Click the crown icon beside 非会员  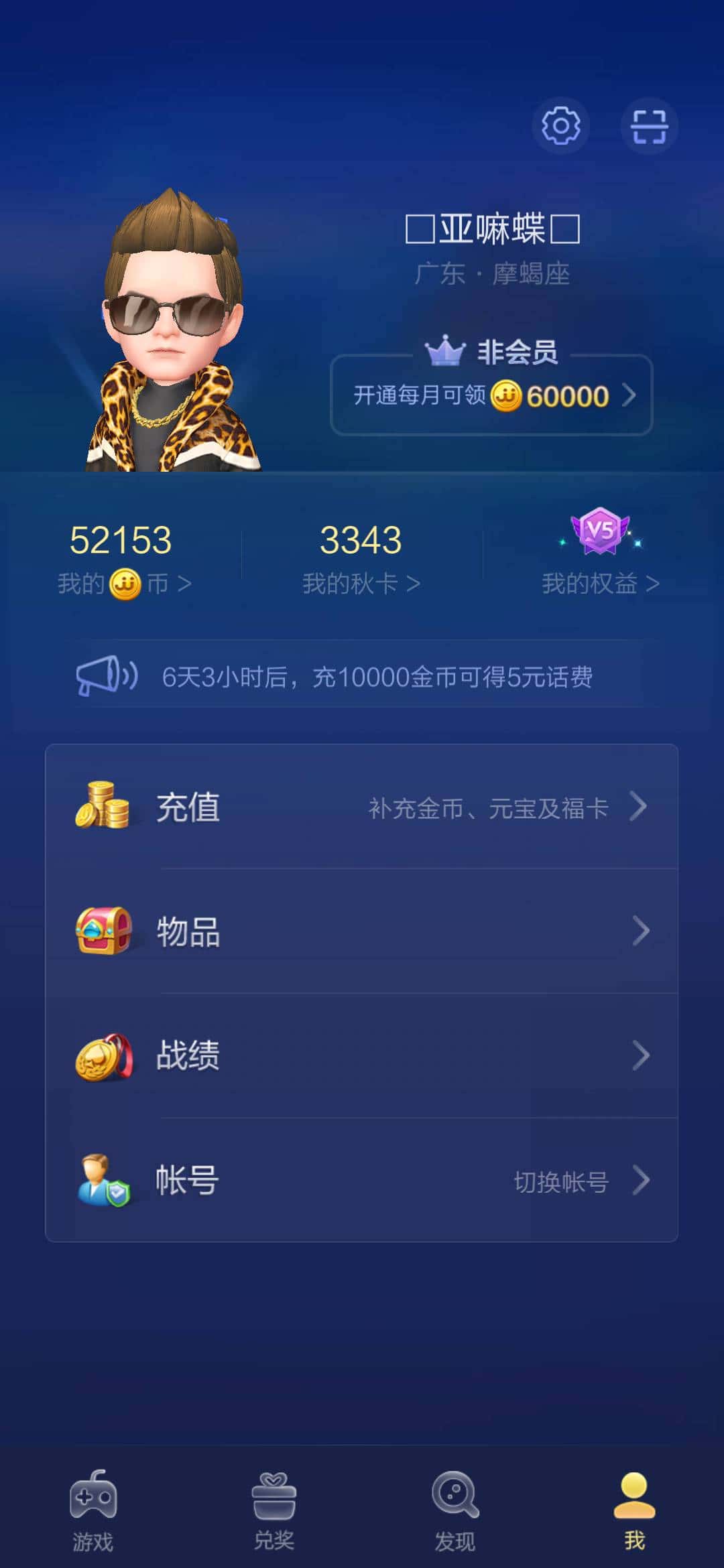point(444,351)
